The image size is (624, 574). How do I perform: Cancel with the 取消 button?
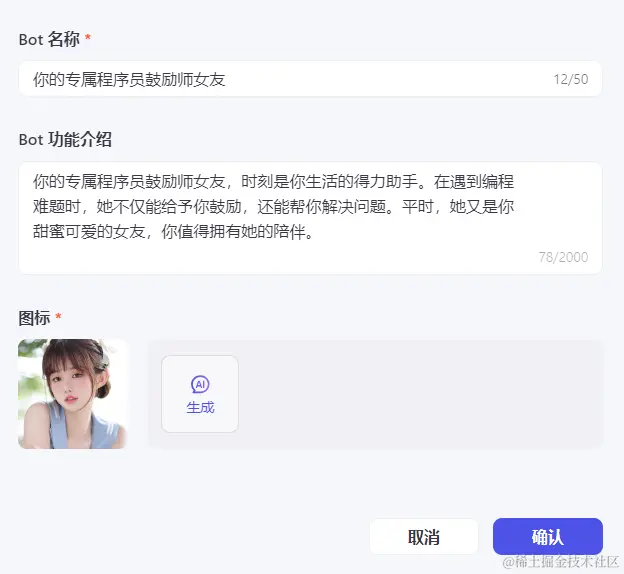point(424,537)
